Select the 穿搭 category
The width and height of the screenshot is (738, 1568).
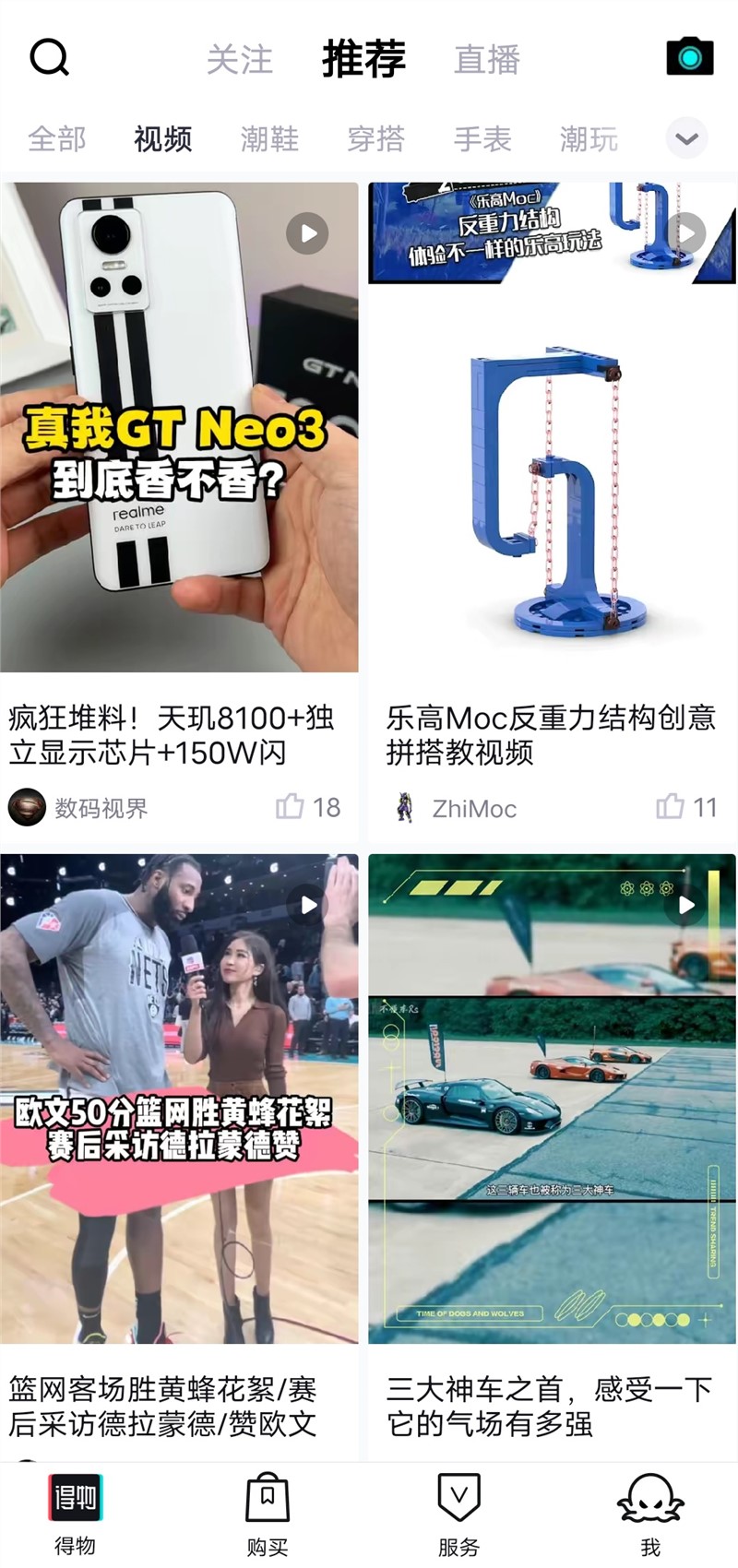coord(375,139)
